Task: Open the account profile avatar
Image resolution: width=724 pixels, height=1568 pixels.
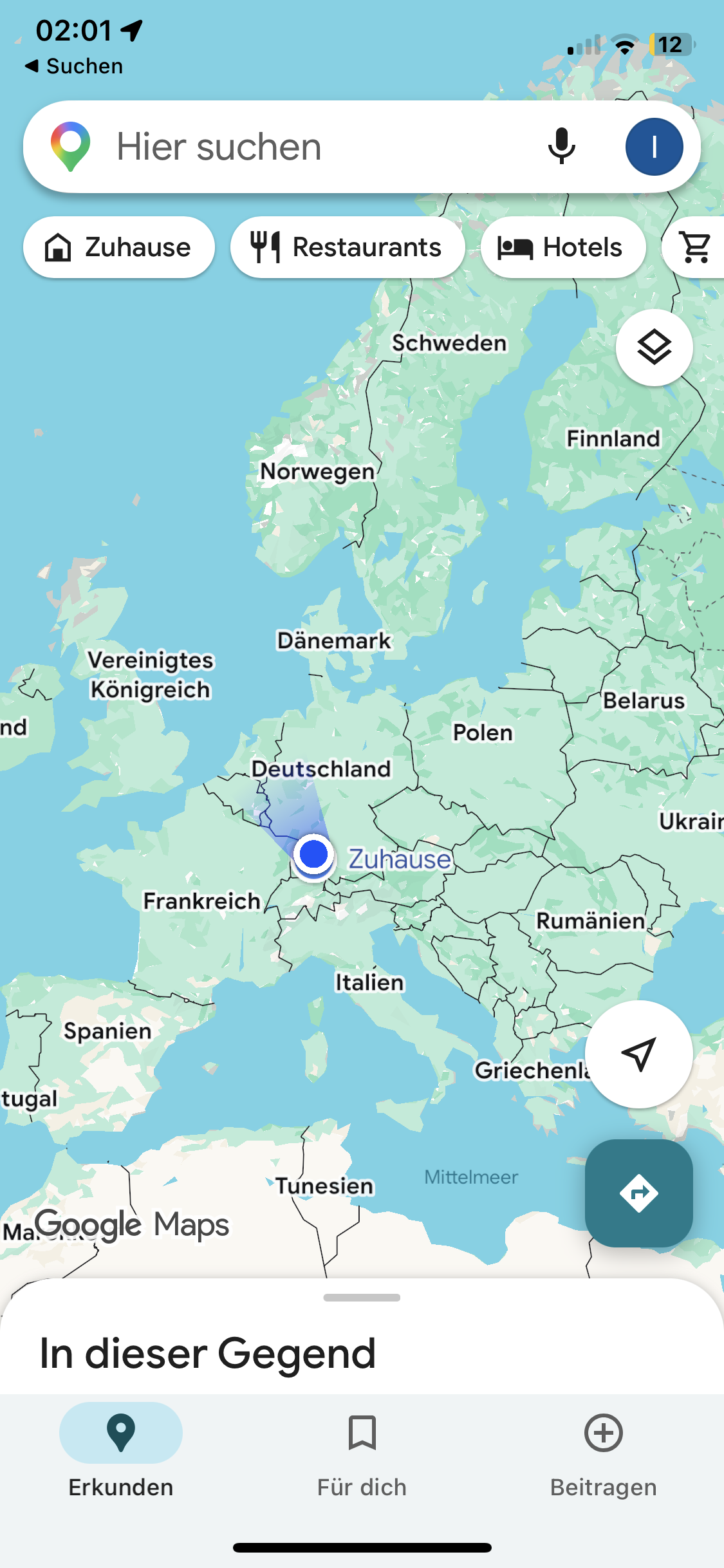Action: click(x=654, y=147)
